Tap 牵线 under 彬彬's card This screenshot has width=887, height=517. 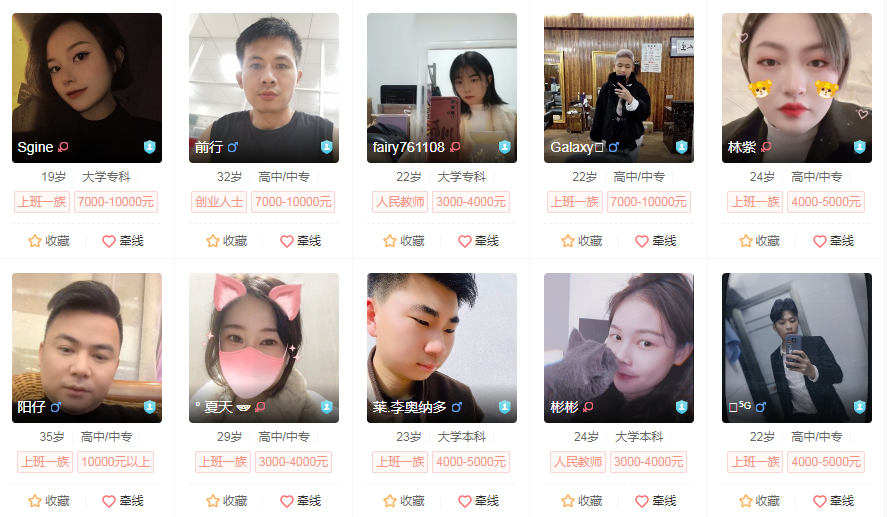point(656,501)
